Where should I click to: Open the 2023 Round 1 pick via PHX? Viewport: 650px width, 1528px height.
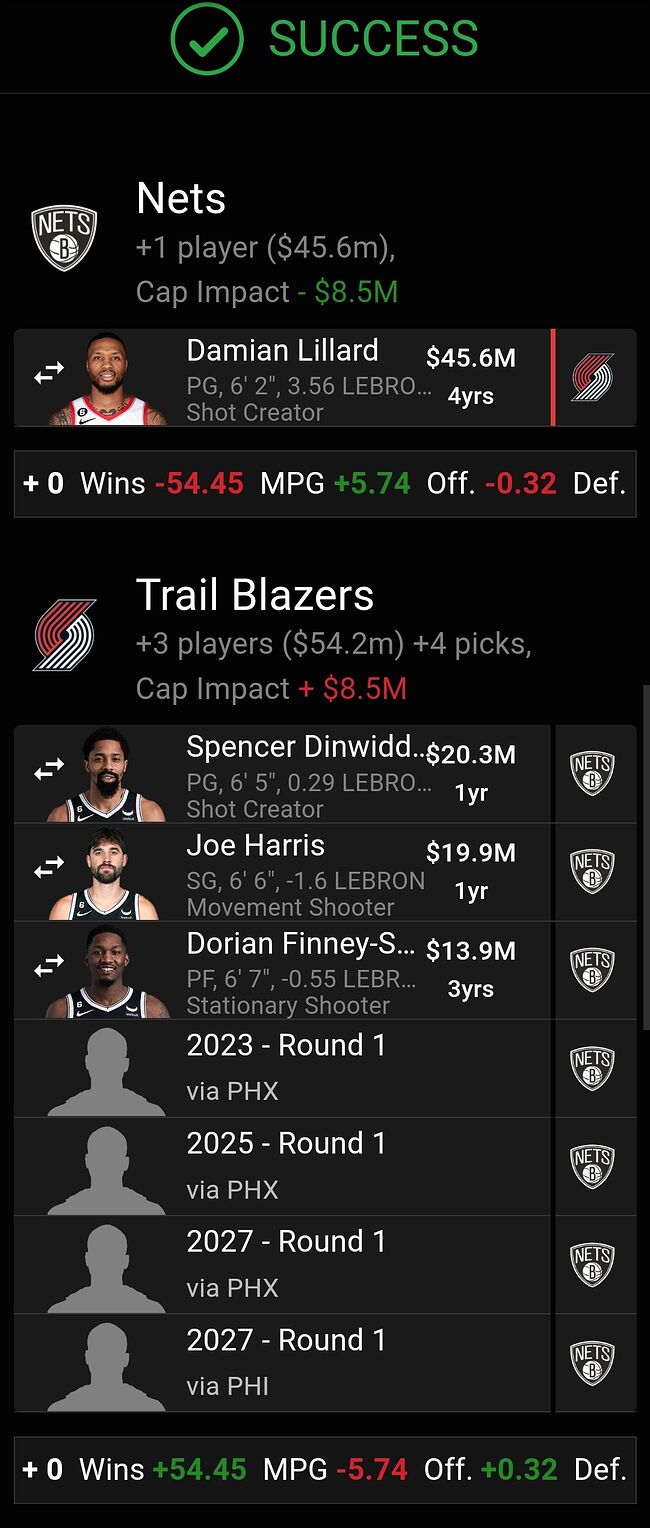(x=300, y=1068)
